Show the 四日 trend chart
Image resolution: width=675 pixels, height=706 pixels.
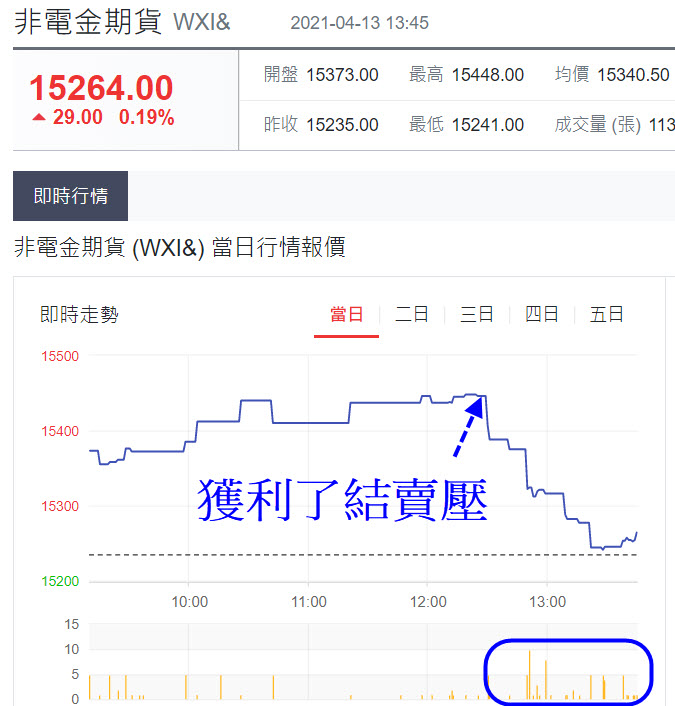542,315
